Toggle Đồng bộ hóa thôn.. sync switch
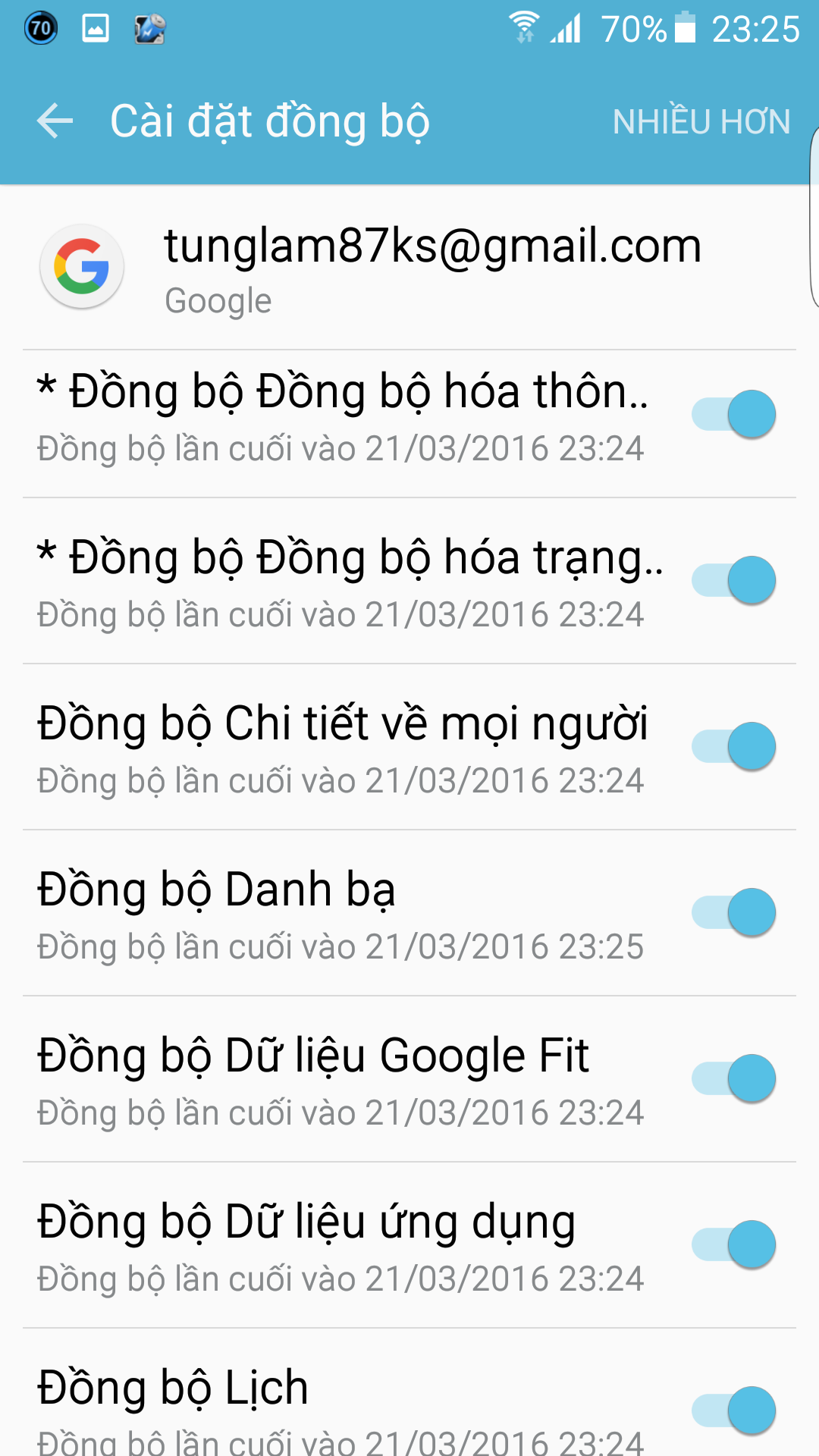The image size is (819, 1456). pyautogui.click(x=733, y=414)
